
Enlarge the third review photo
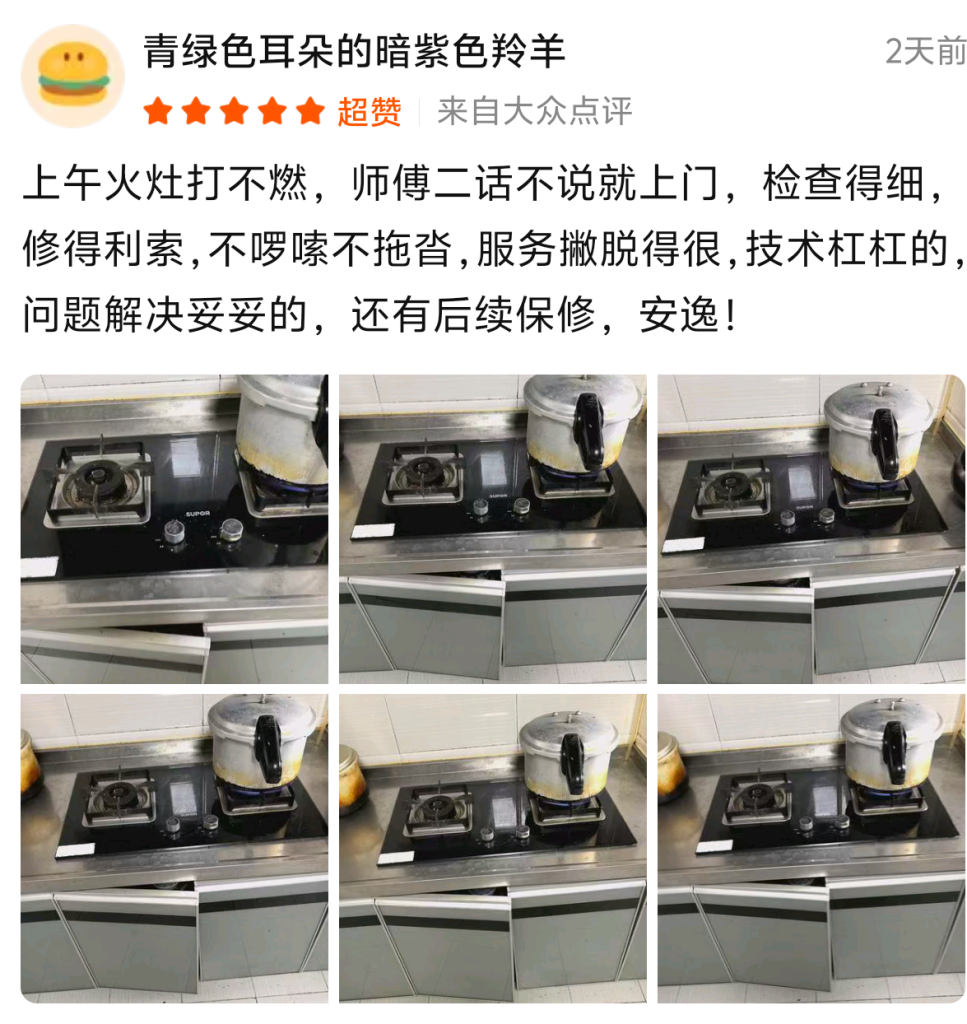pos(810,529)
